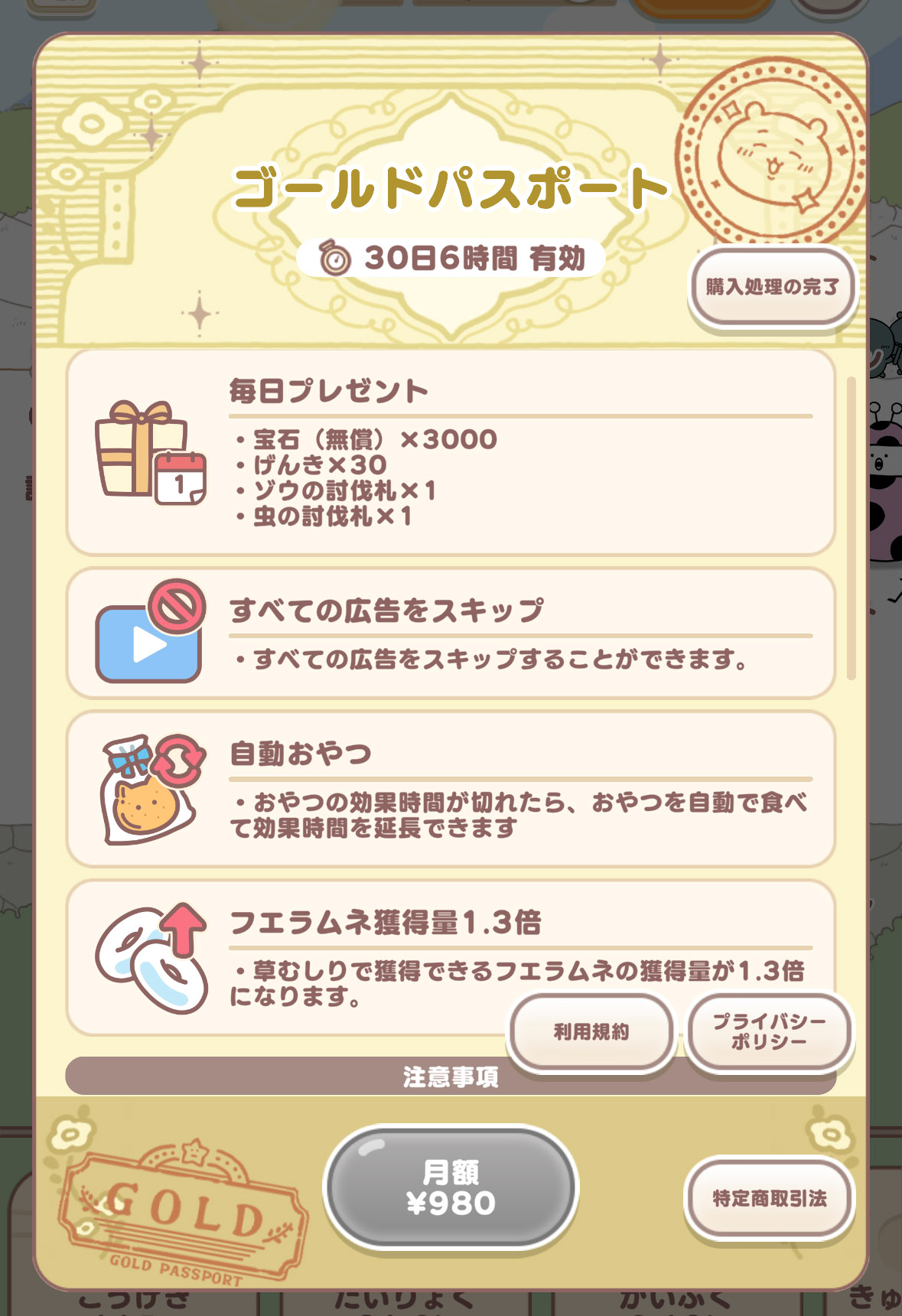
Task: Open the 利用規約 terms of service
Action: [591, 1032]
